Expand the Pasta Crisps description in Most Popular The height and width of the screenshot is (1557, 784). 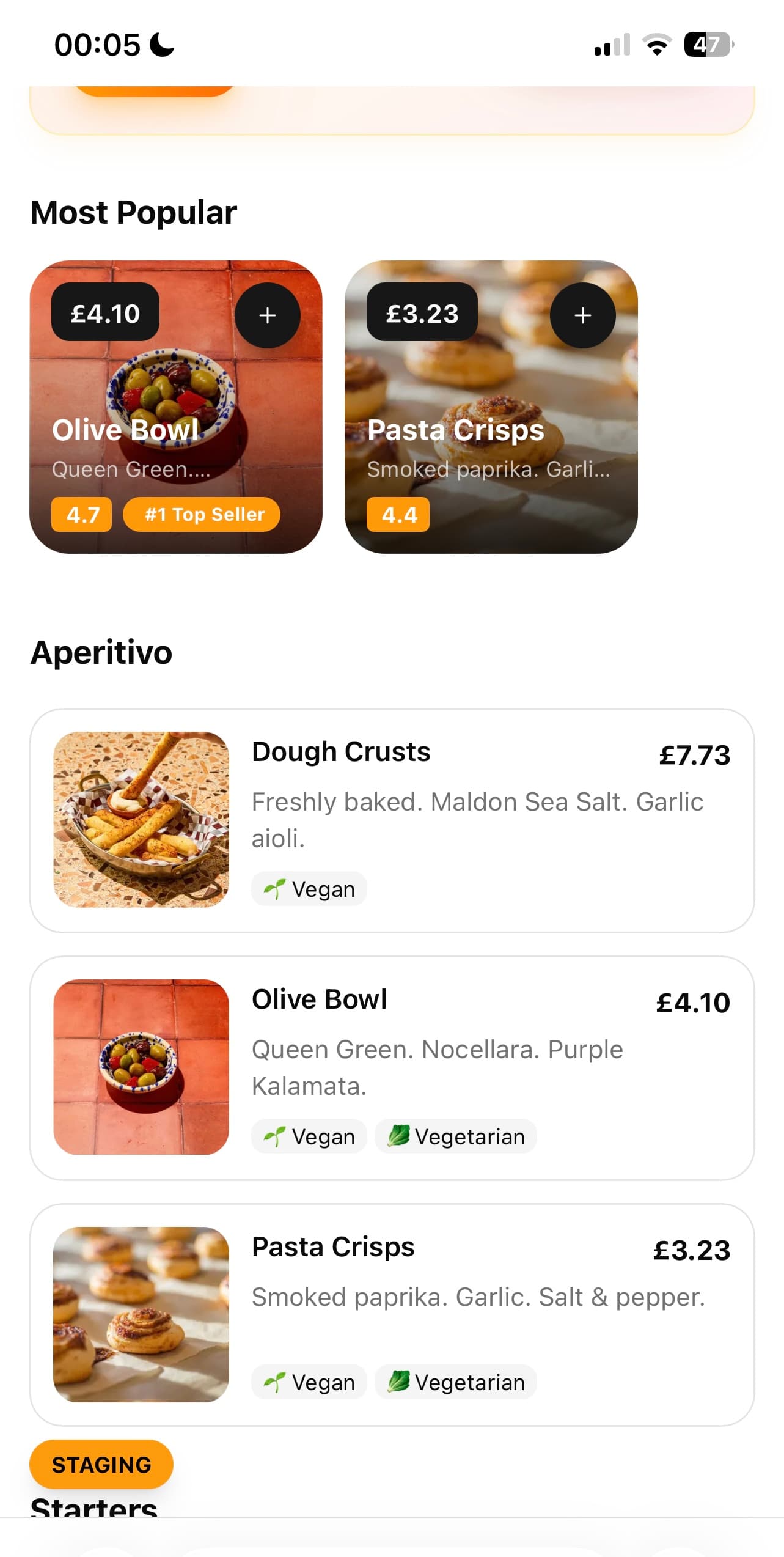coord(489,469)
